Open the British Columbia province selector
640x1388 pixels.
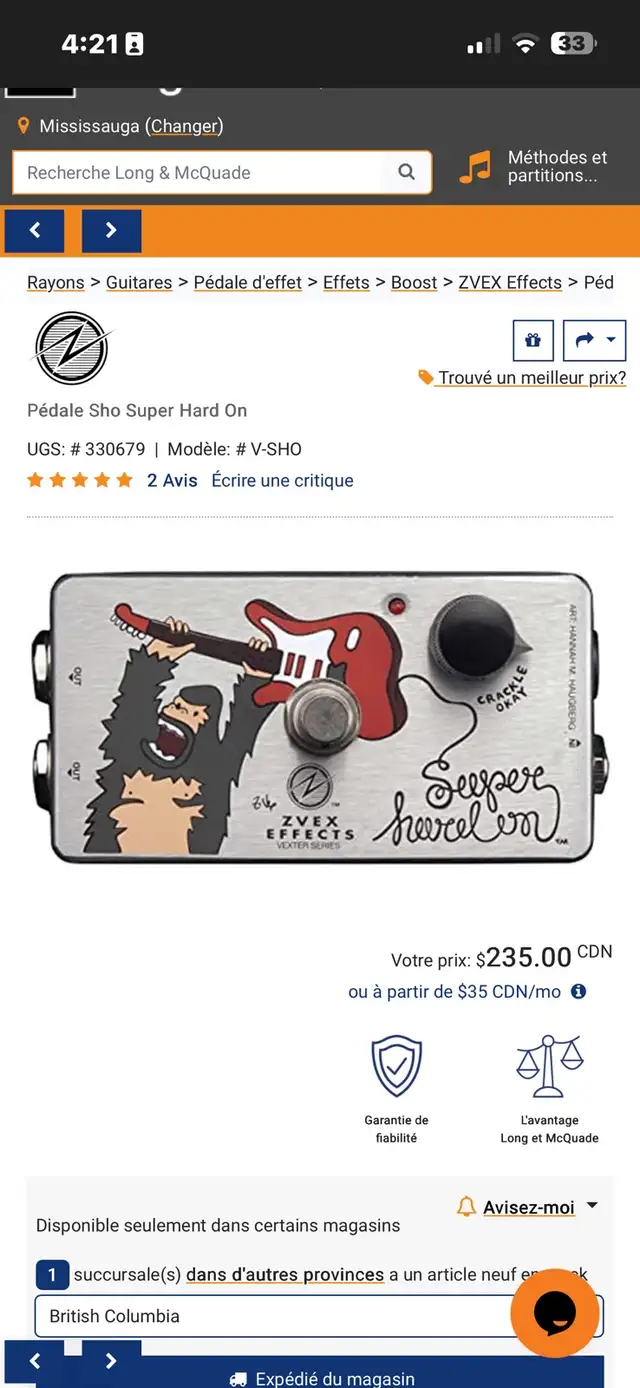point(319,1316)
